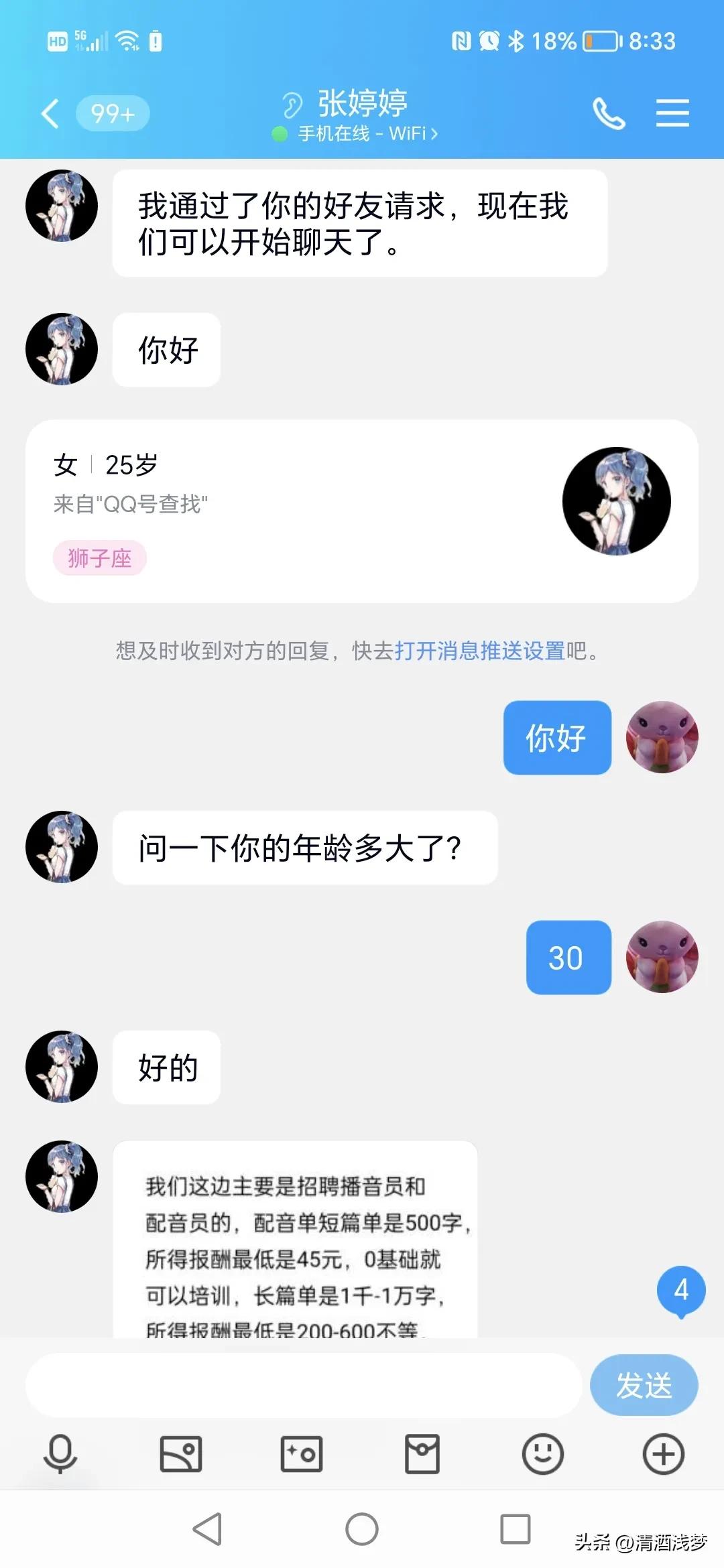Tap the unread badge showing 4
724x1568 pixels.
click(x=682, y=1290)
